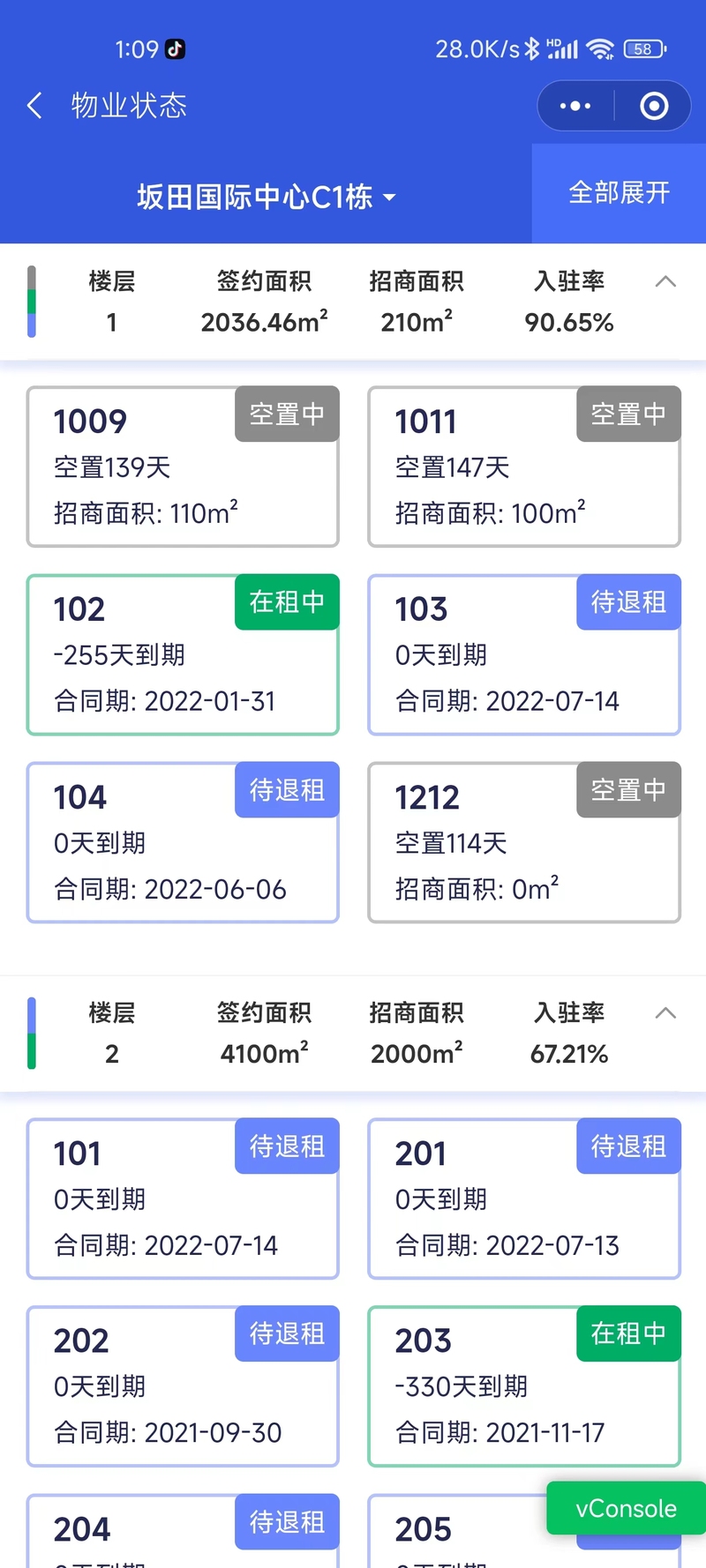
Task: Open unit 204 card
Action: point(183,1531)
